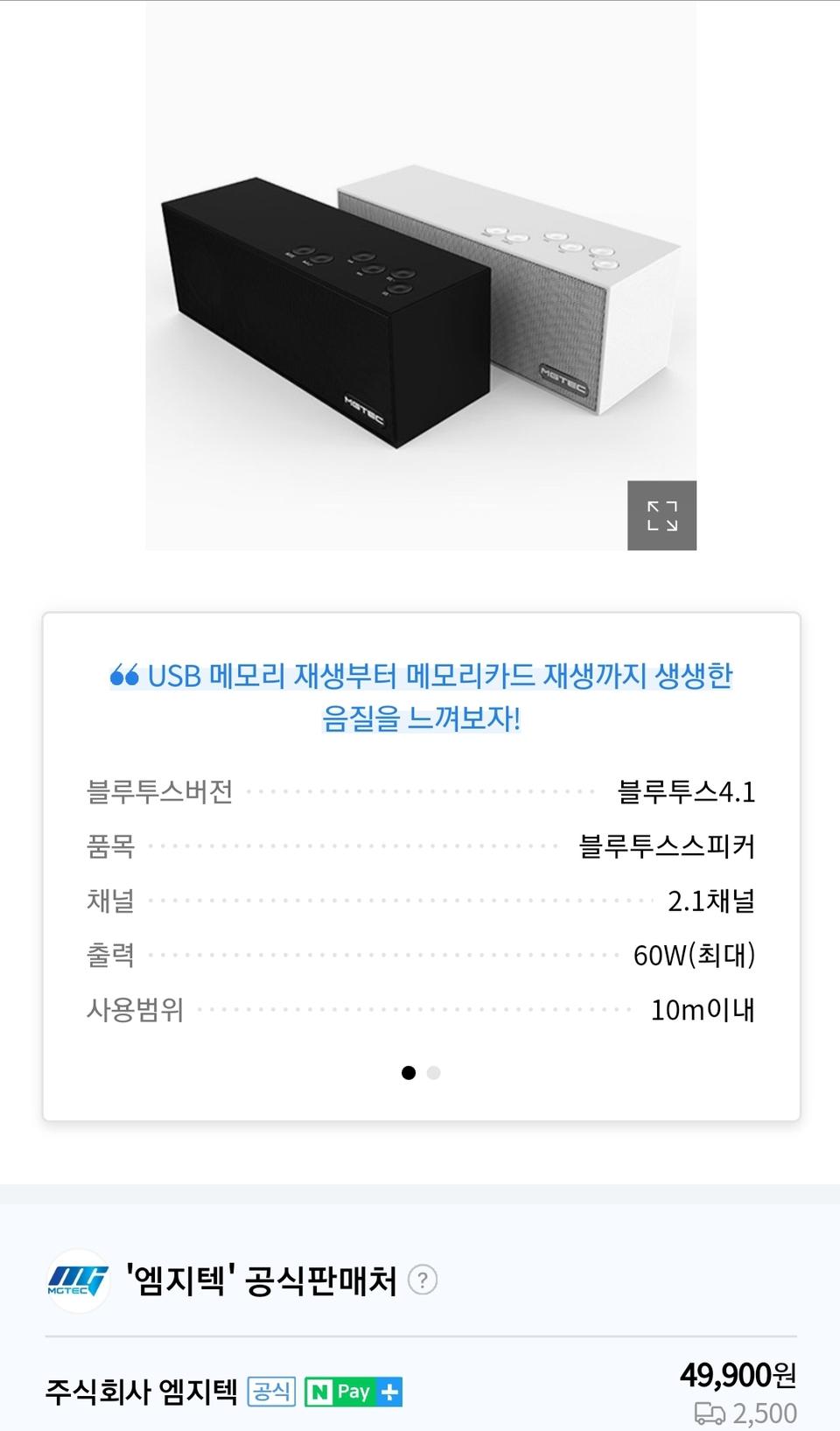Select the second carousel pagination dot
The image size is (840, 1431).
click(432, 1072)
